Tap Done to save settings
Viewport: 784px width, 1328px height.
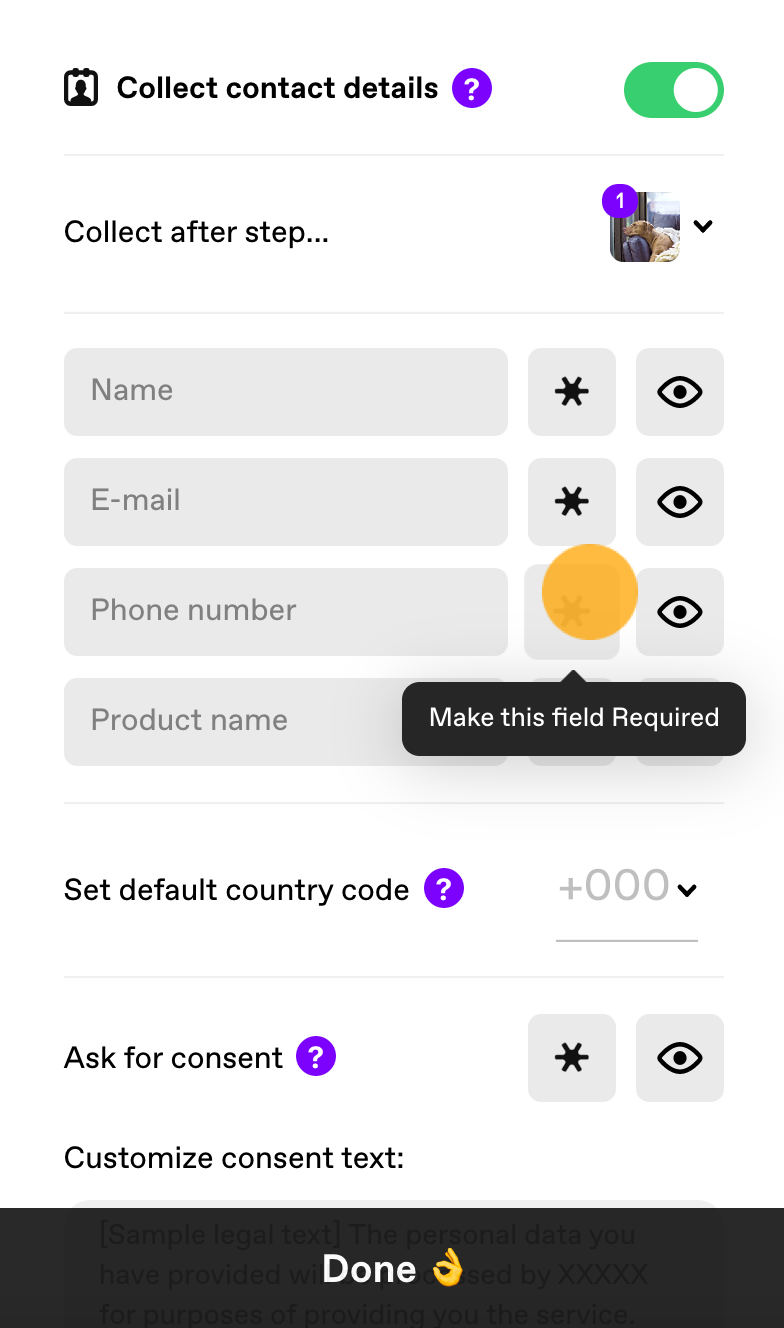[x=392, y=1268]
